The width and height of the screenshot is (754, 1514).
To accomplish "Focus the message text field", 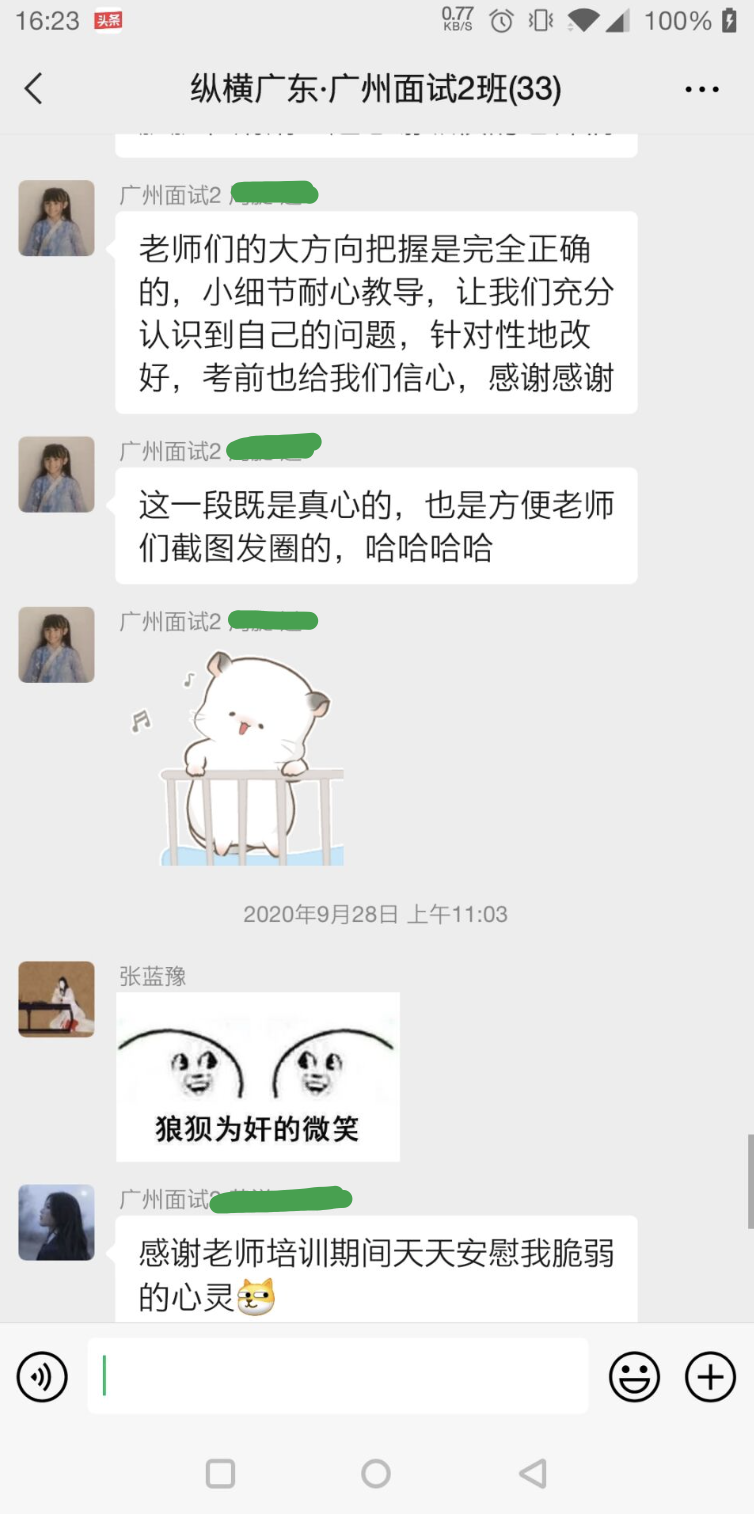I will pos(338,1377).
